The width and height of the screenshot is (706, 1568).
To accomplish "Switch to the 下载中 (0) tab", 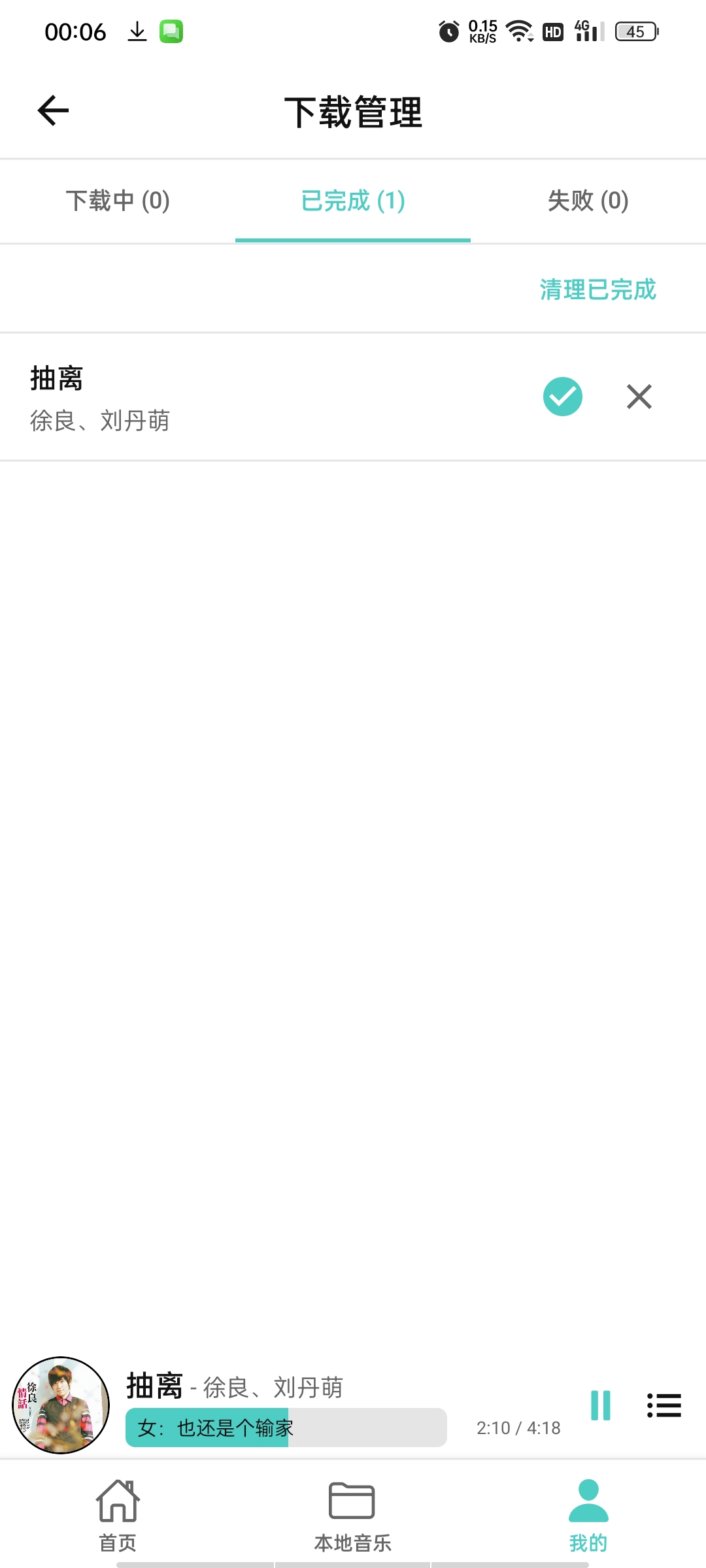I will point(118,201).
